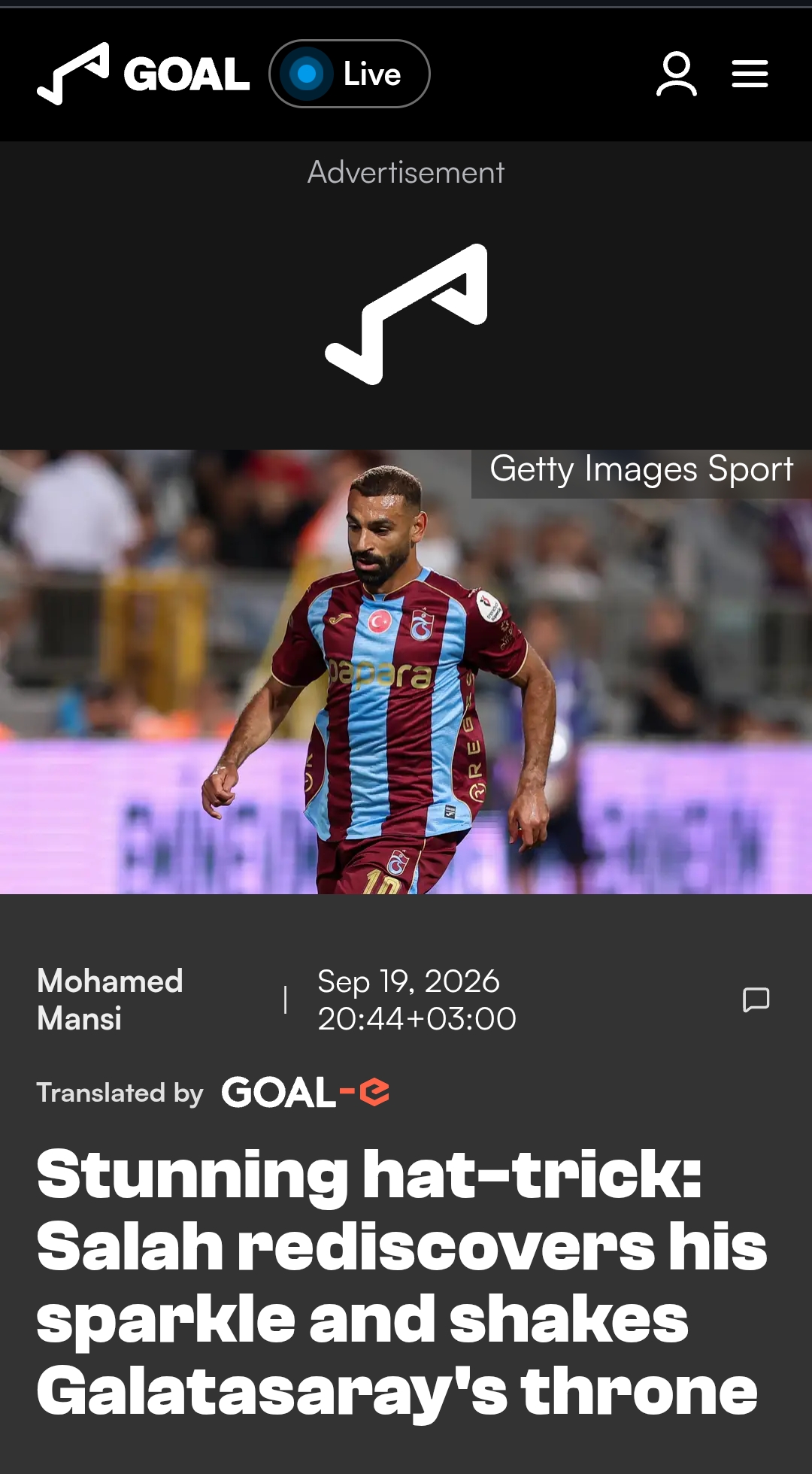Open the hamburger menu
This screenshot has width=812, height=1474.
pyautogui.click(x=750, y=74)
